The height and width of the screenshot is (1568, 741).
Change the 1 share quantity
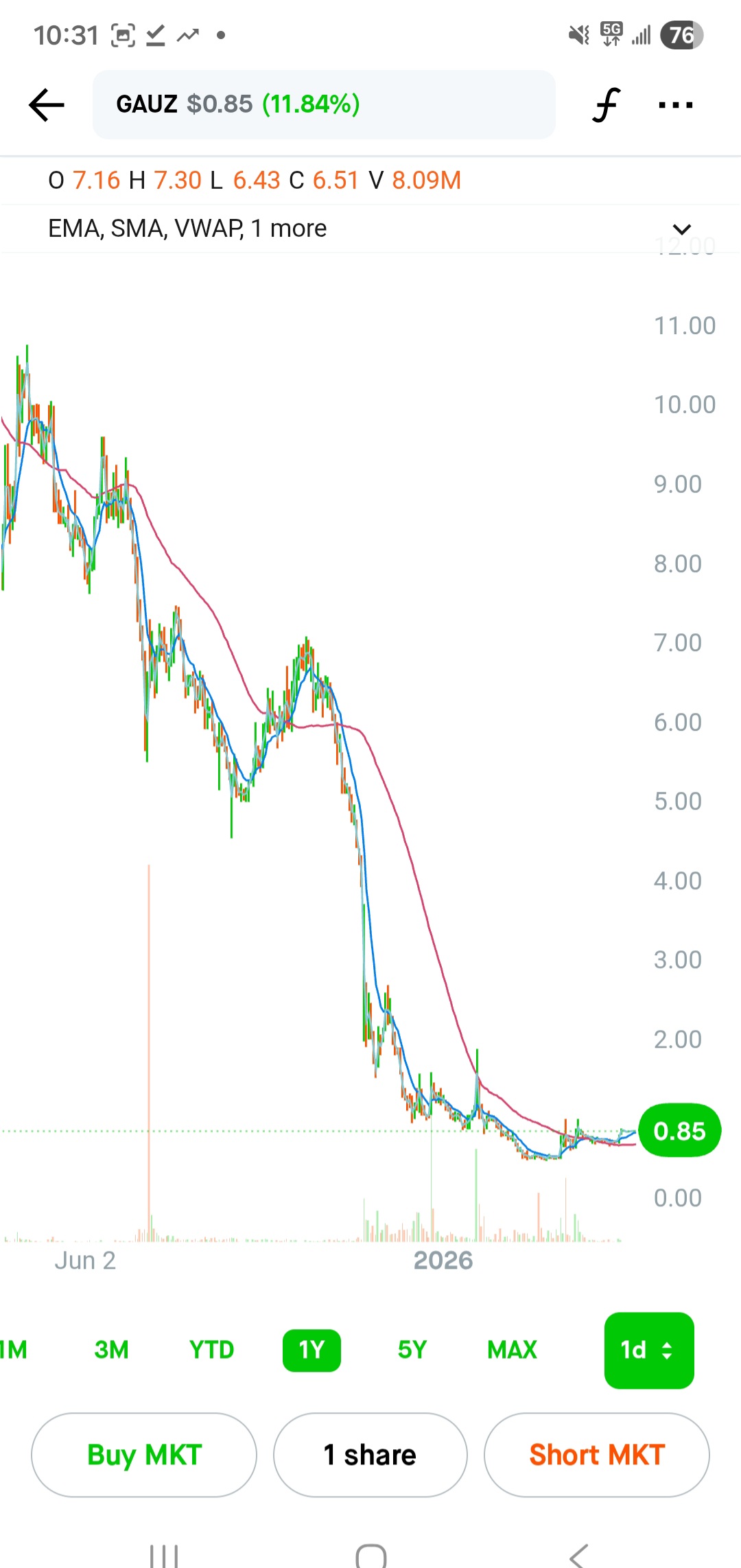(370, 1454)
